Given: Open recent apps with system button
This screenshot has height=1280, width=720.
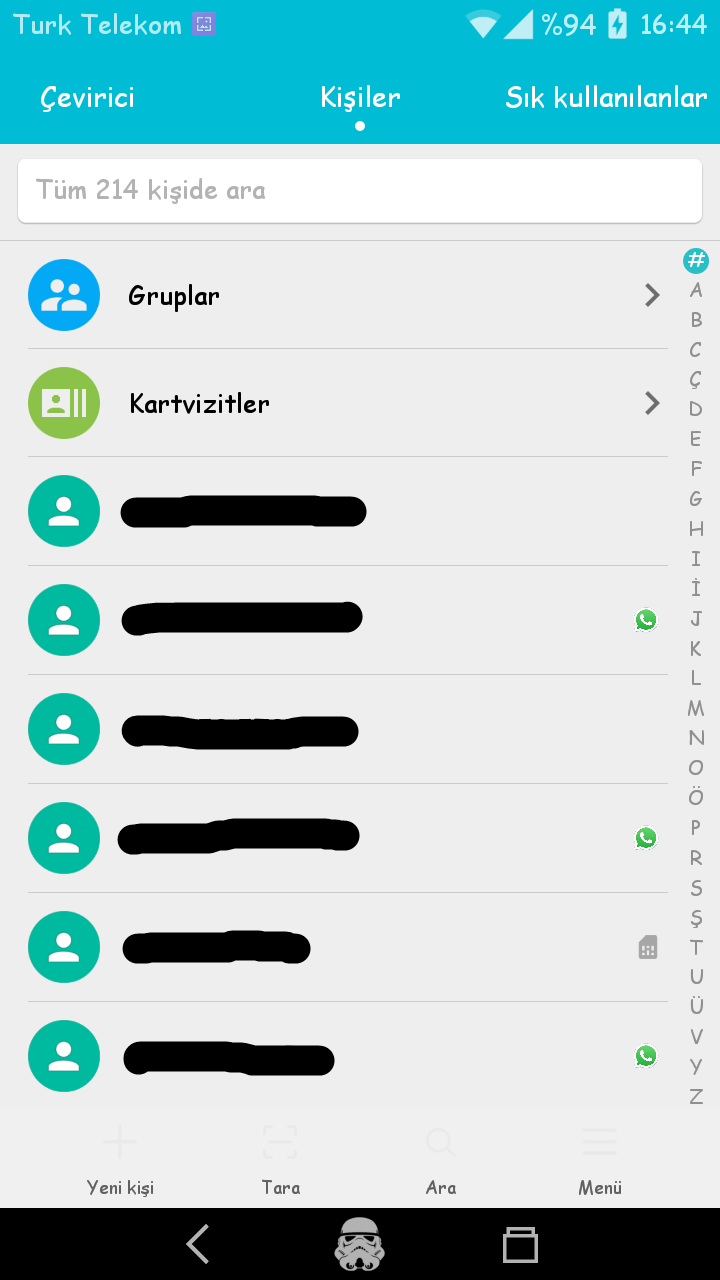Looking at the screenshot, I should coord(520,1244).
